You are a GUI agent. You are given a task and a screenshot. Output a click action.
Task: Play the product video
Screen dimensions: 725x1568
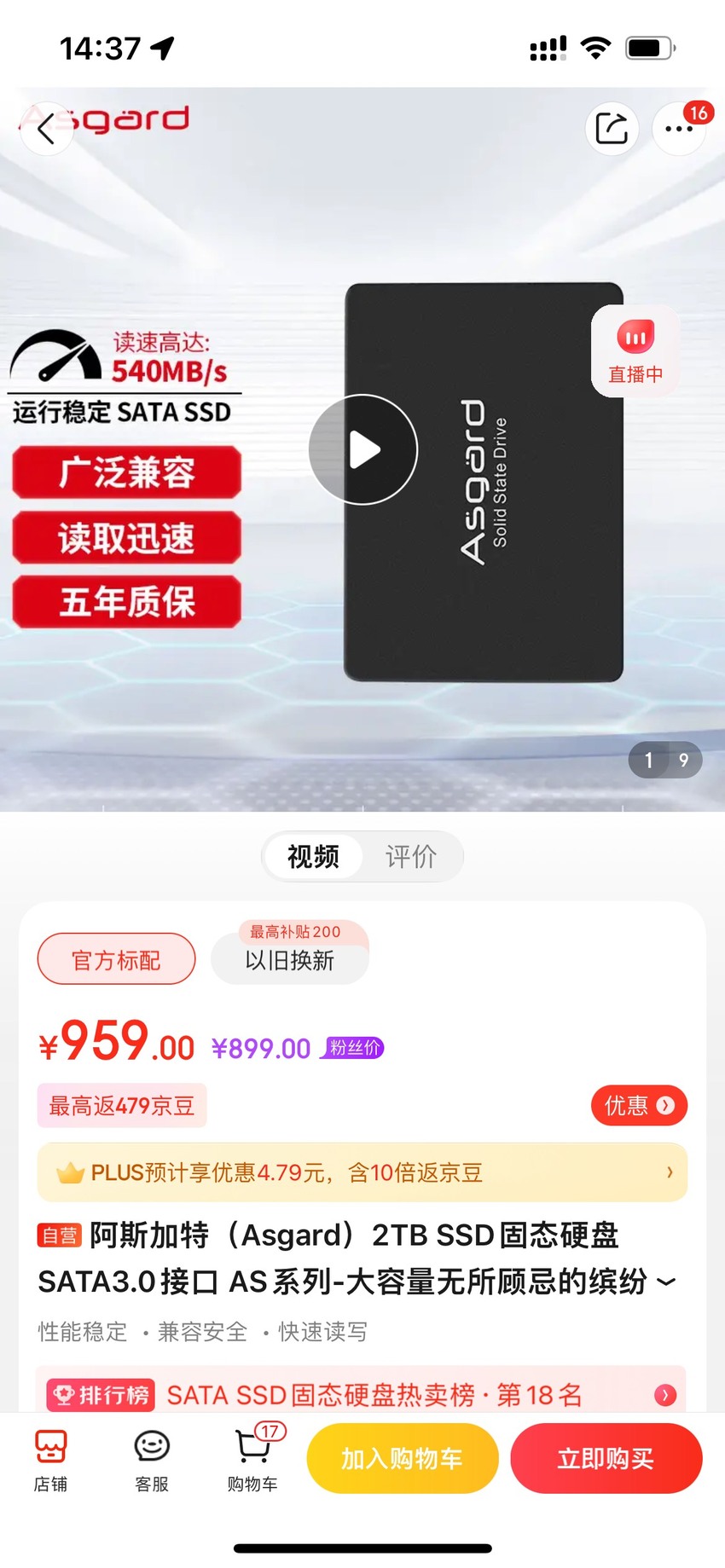point(363,449)
